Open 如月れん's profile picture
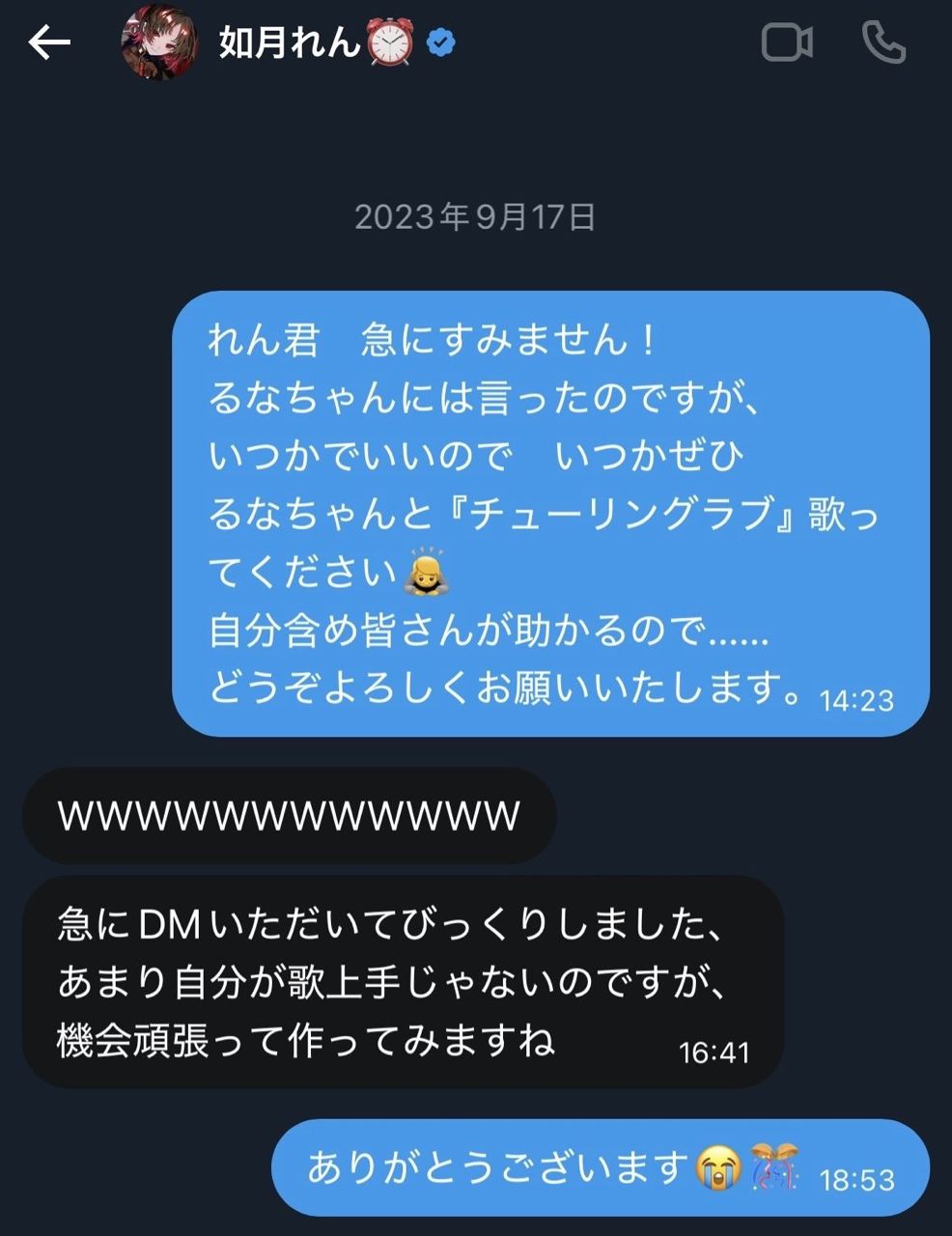The width and height of the screenshot is (952, 1236). (158, 43)
